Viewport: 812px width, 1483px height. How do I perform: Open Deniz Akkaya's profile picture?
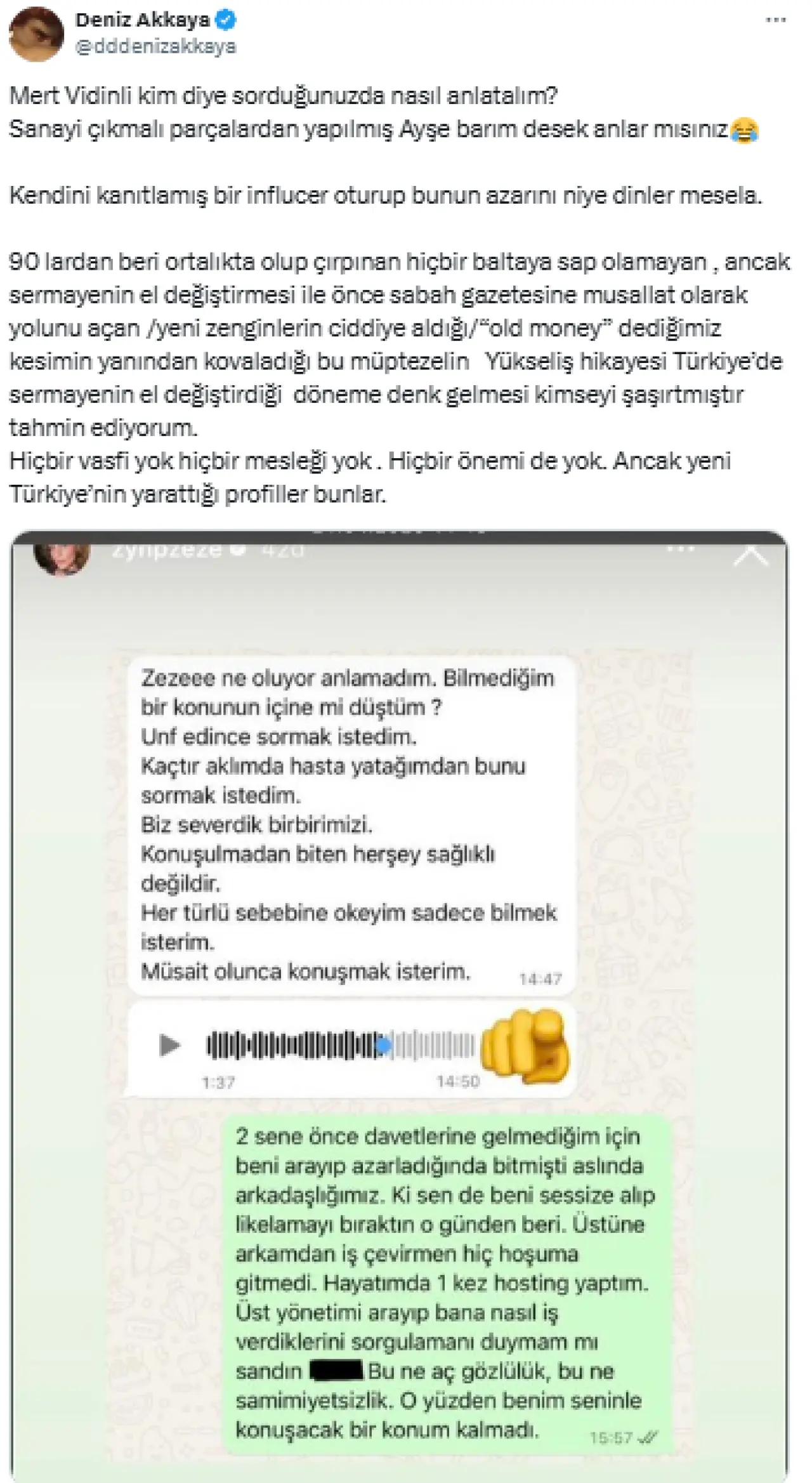(36, 34)
